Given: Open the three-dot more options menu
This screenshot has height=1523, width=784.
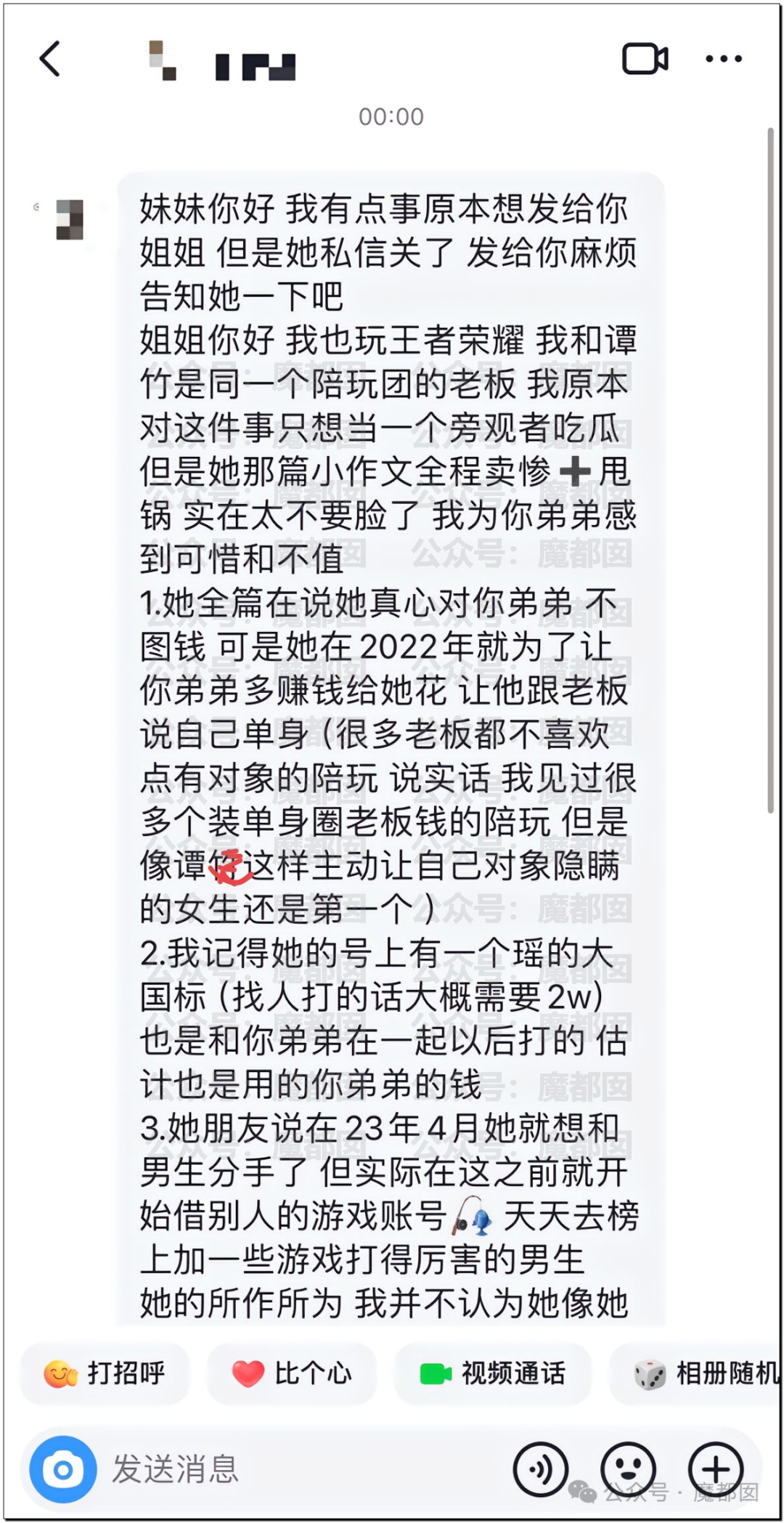Looking at the screenshot, I should (724, 59).
